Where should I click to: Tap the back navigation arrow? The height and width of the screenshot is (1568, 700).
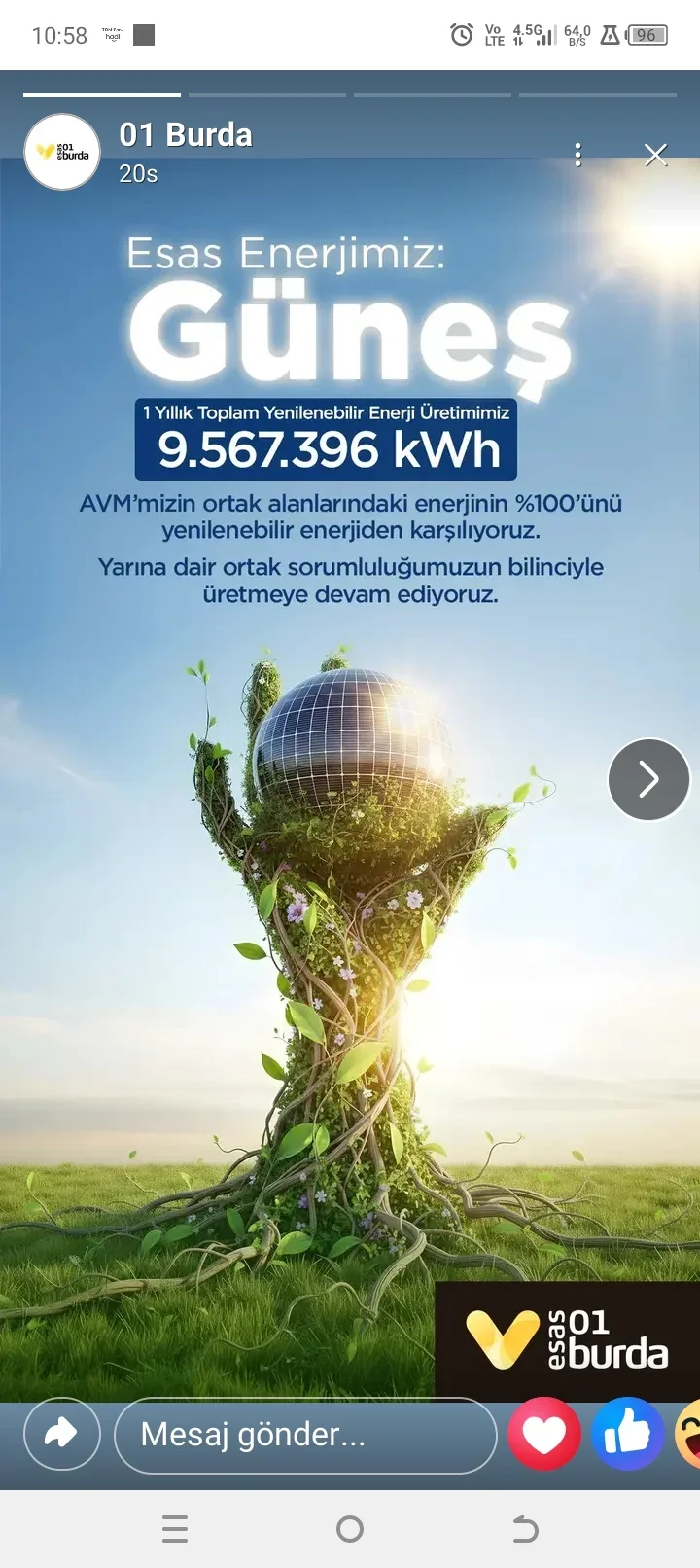(x=524, y=1528)
